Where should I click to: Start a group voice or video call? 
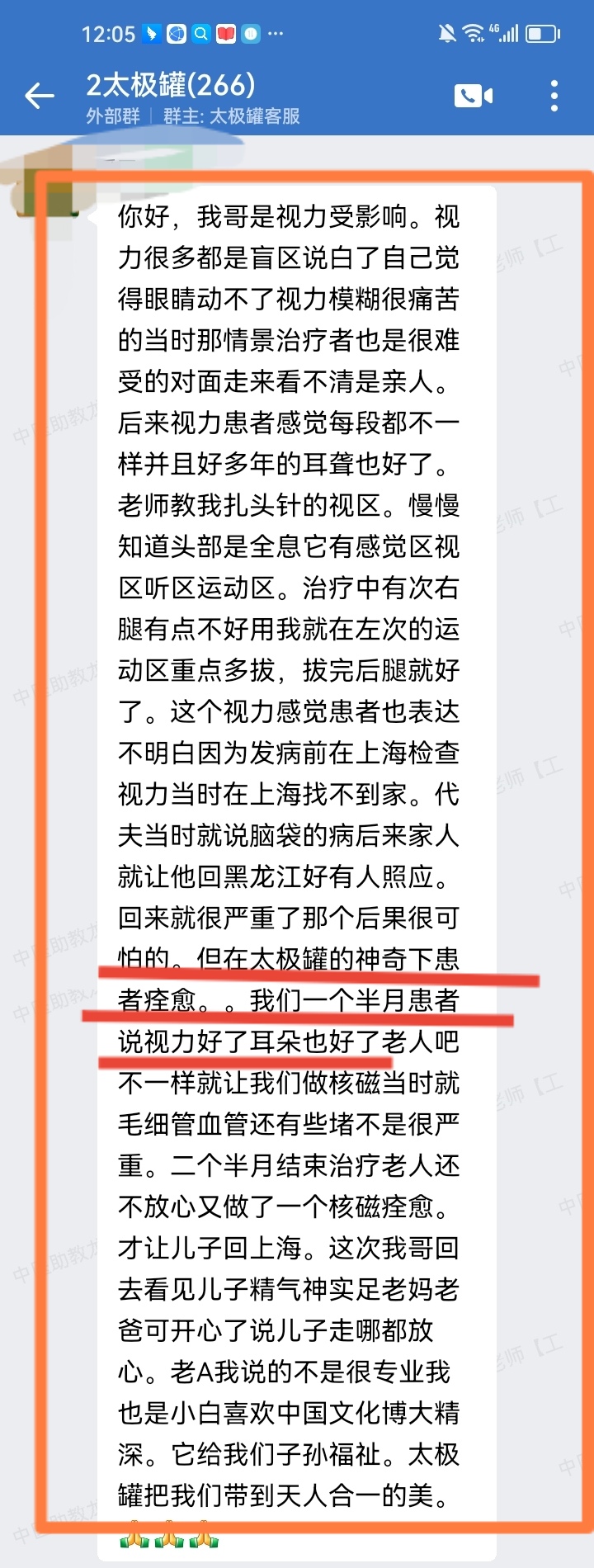click(473, 97)
